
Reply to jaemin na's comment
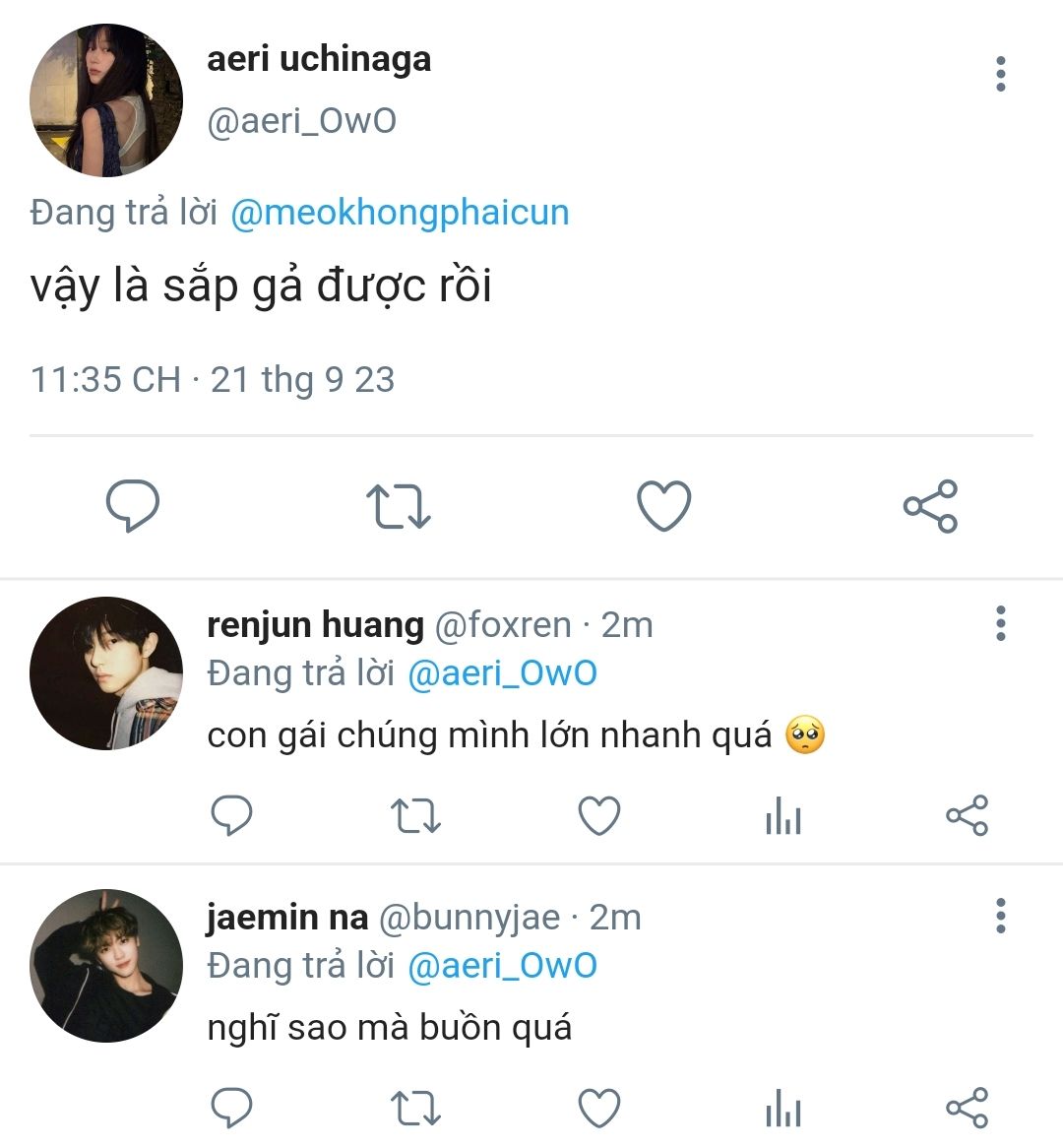click(231, 1107)
